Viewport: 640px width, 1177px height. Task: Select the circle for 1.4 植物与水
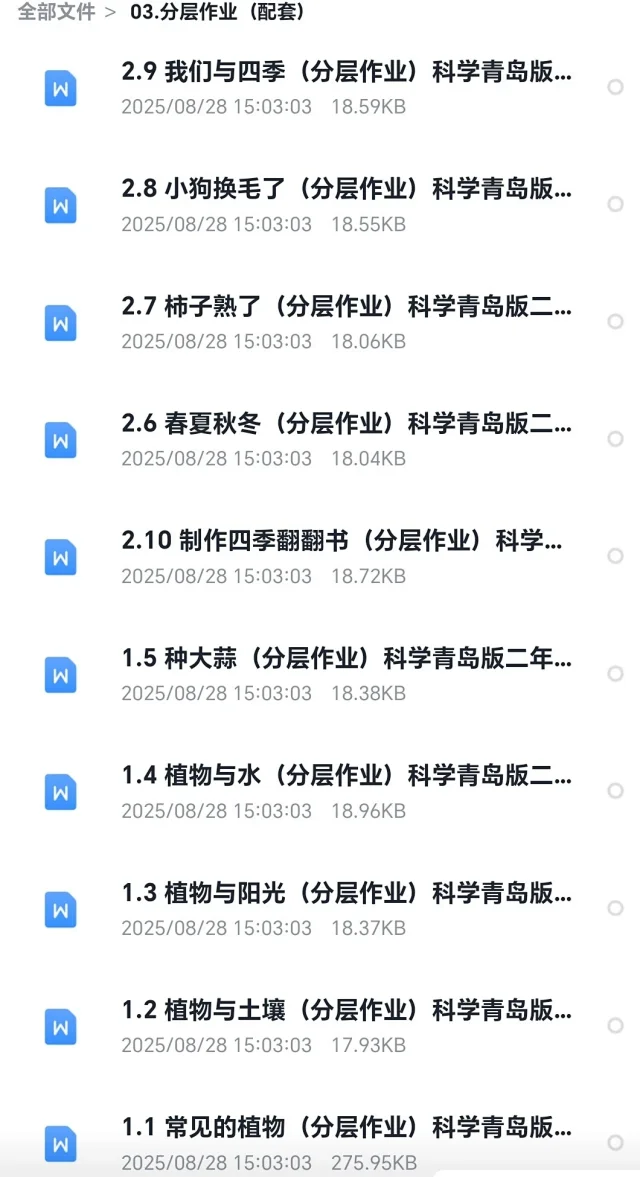click(x=615, y=790)
